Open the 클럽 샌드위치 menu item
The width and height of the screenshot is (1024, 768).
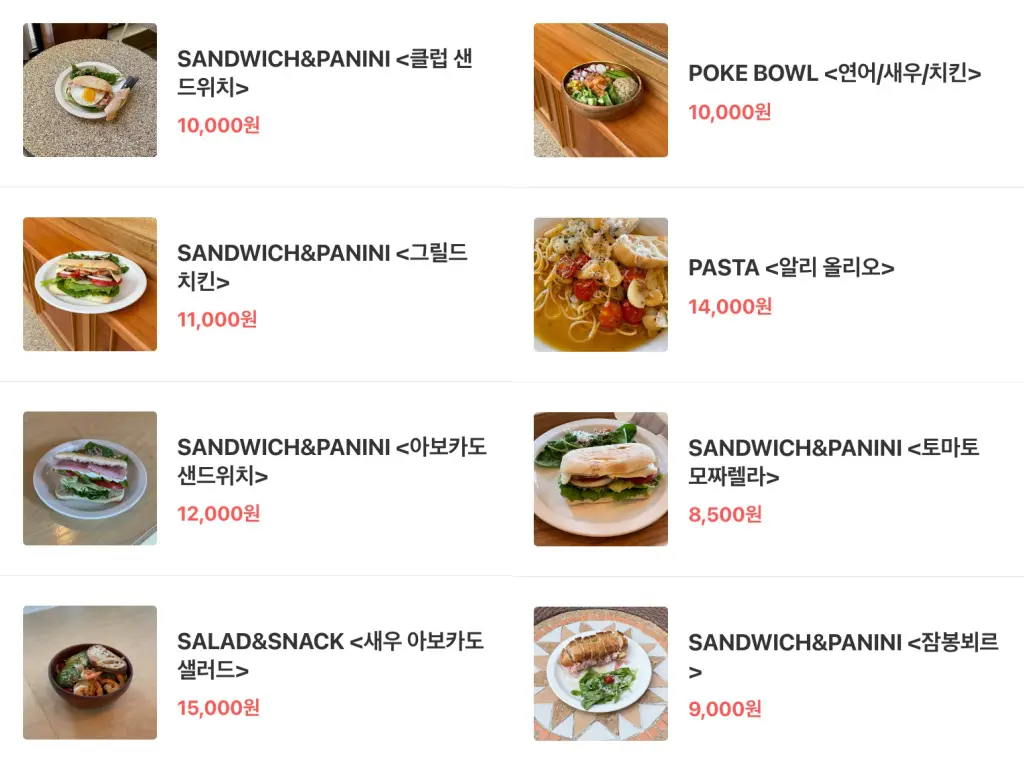click(x=324, y=73)
